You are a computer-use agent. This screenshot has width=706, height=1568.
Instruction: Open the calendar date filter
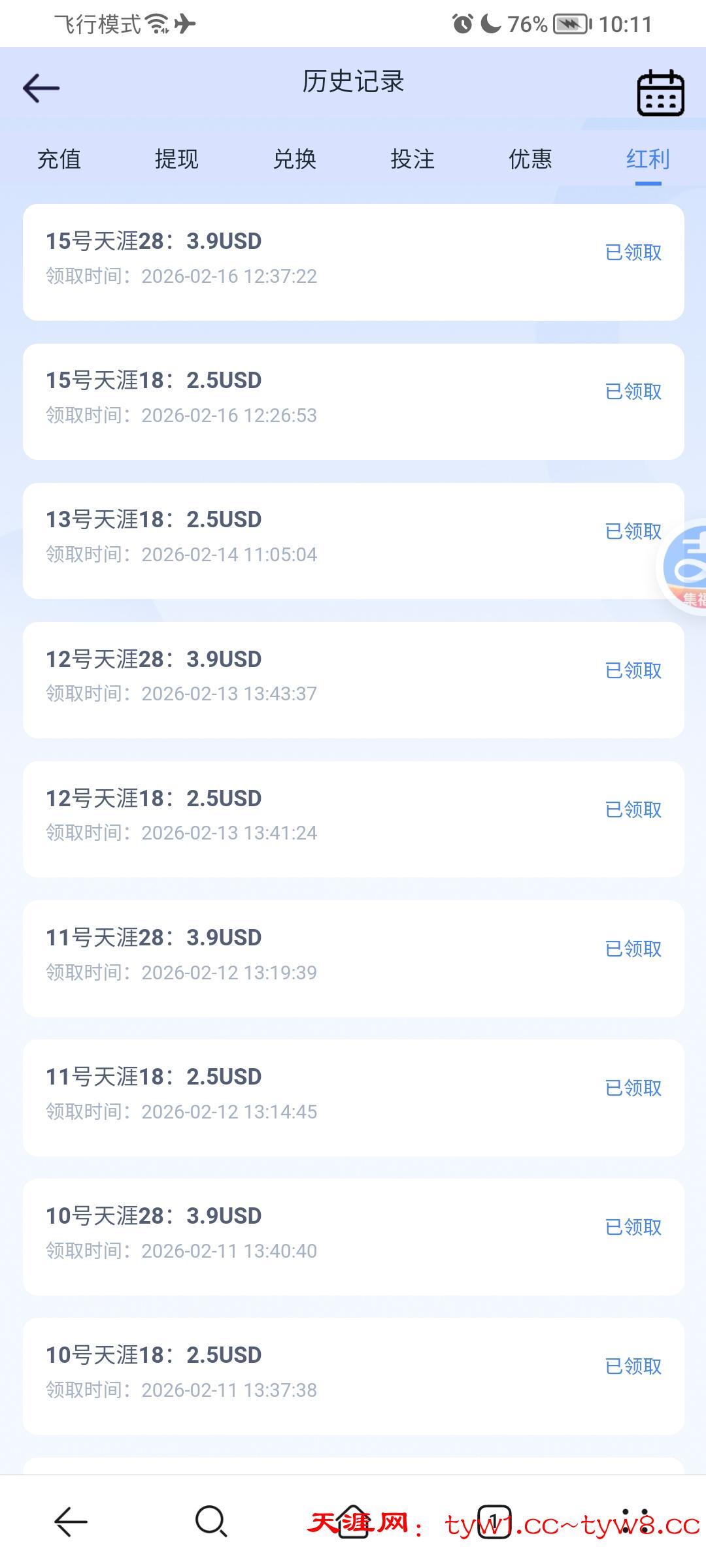coord(660,93)
